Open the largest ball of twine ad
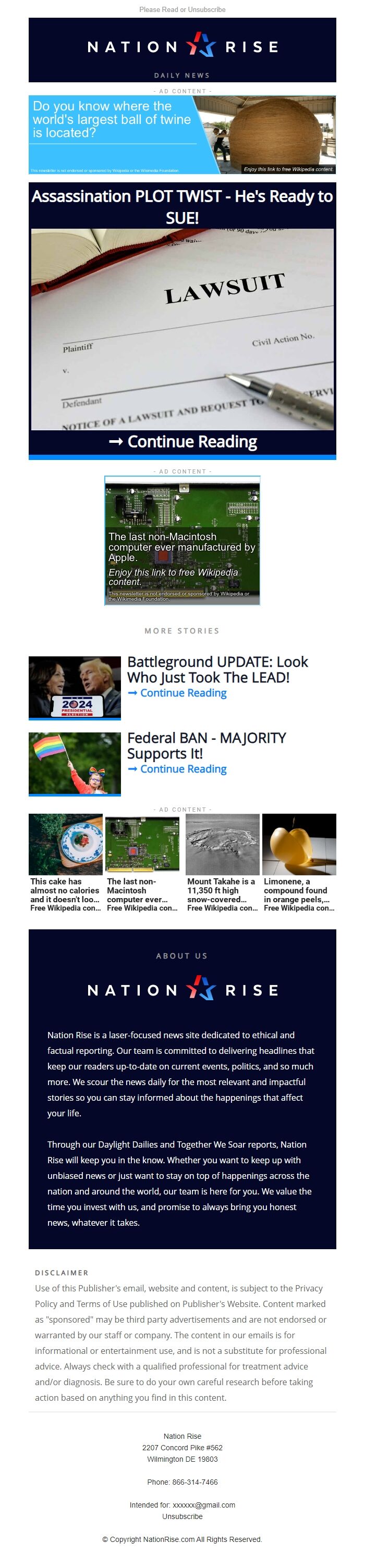This screenshot has width=365, height=1568. 182,134
